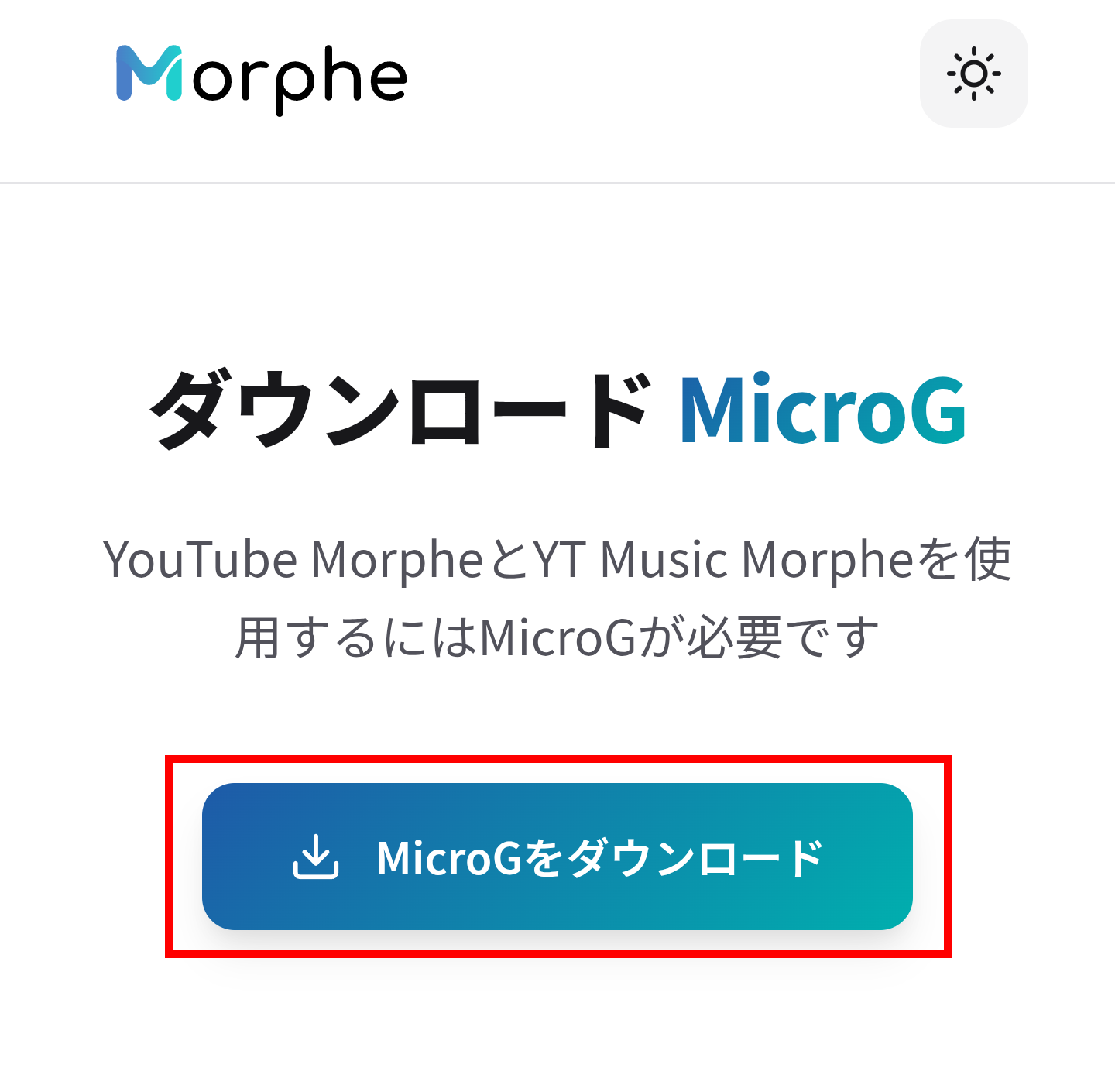Tap the MicroGをダウンロード button
The width and height of the screenshot is (1115, 1092).
tap(557, 857)
